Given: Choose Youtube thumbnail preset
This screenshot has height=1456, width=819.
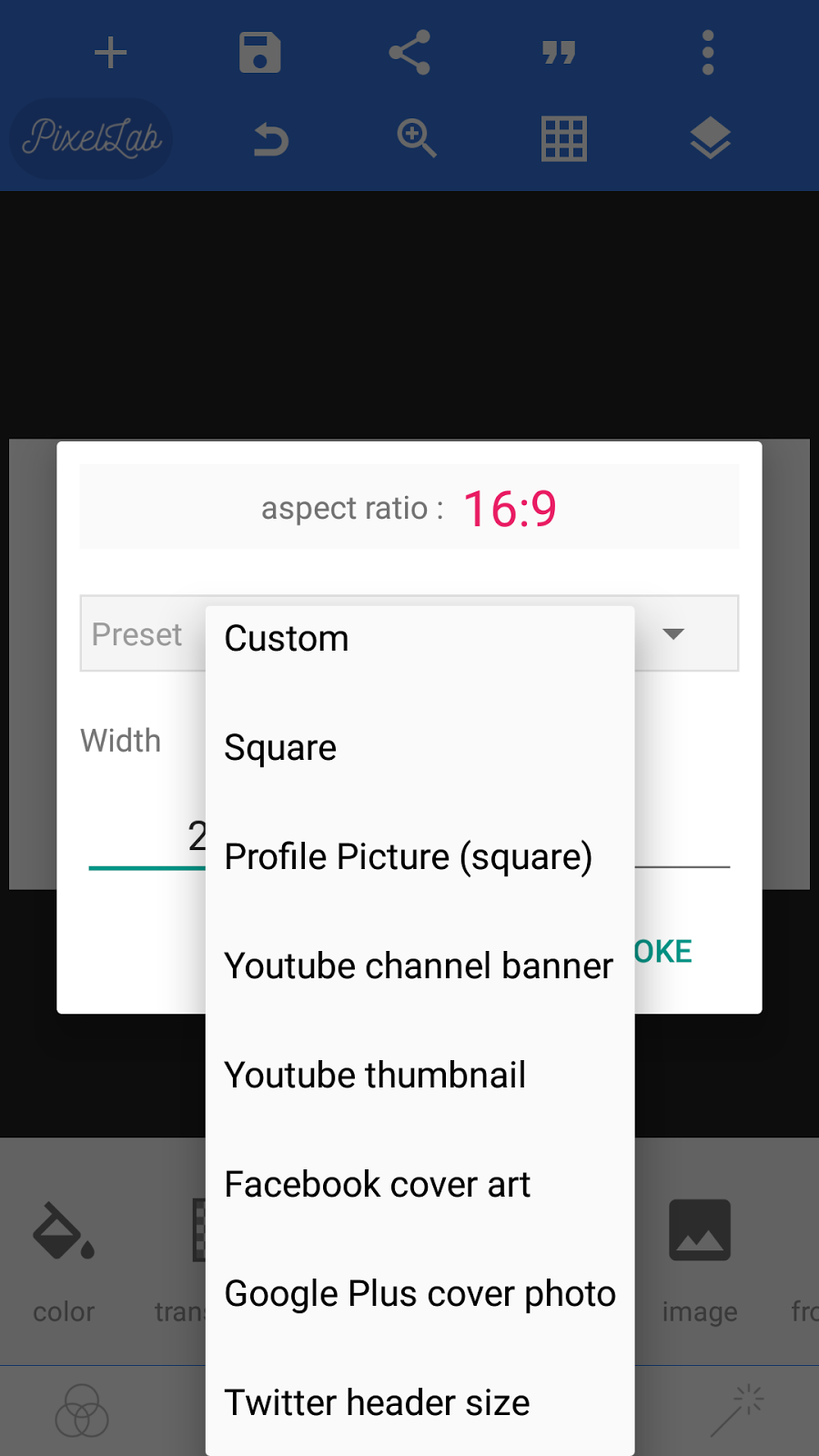Looking at the screenshot, I should pyautogui.click(x=419, y=1076).
